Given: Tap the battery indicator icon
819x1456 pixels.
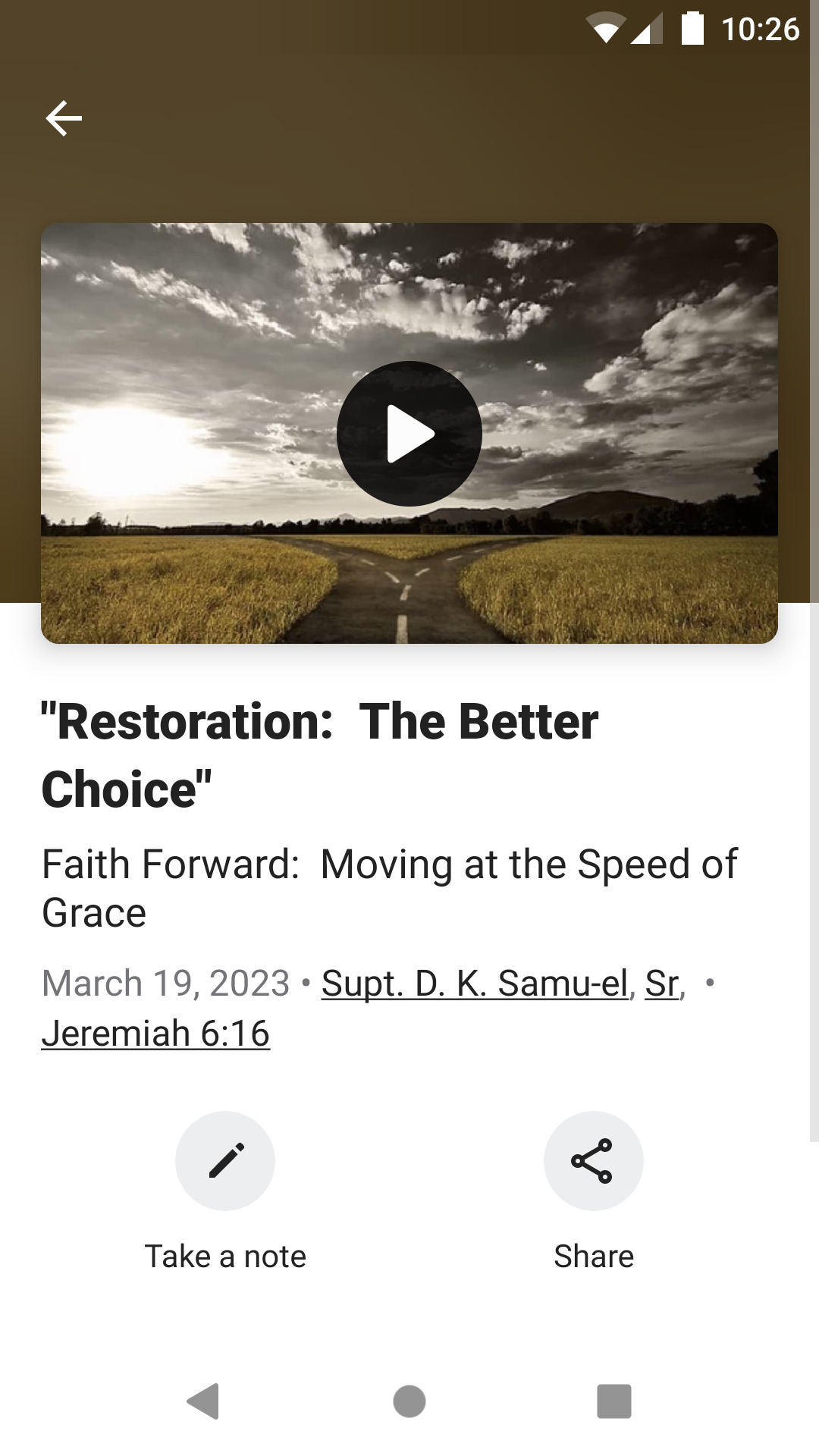Looking at the screenshot, I should (692, 29).
